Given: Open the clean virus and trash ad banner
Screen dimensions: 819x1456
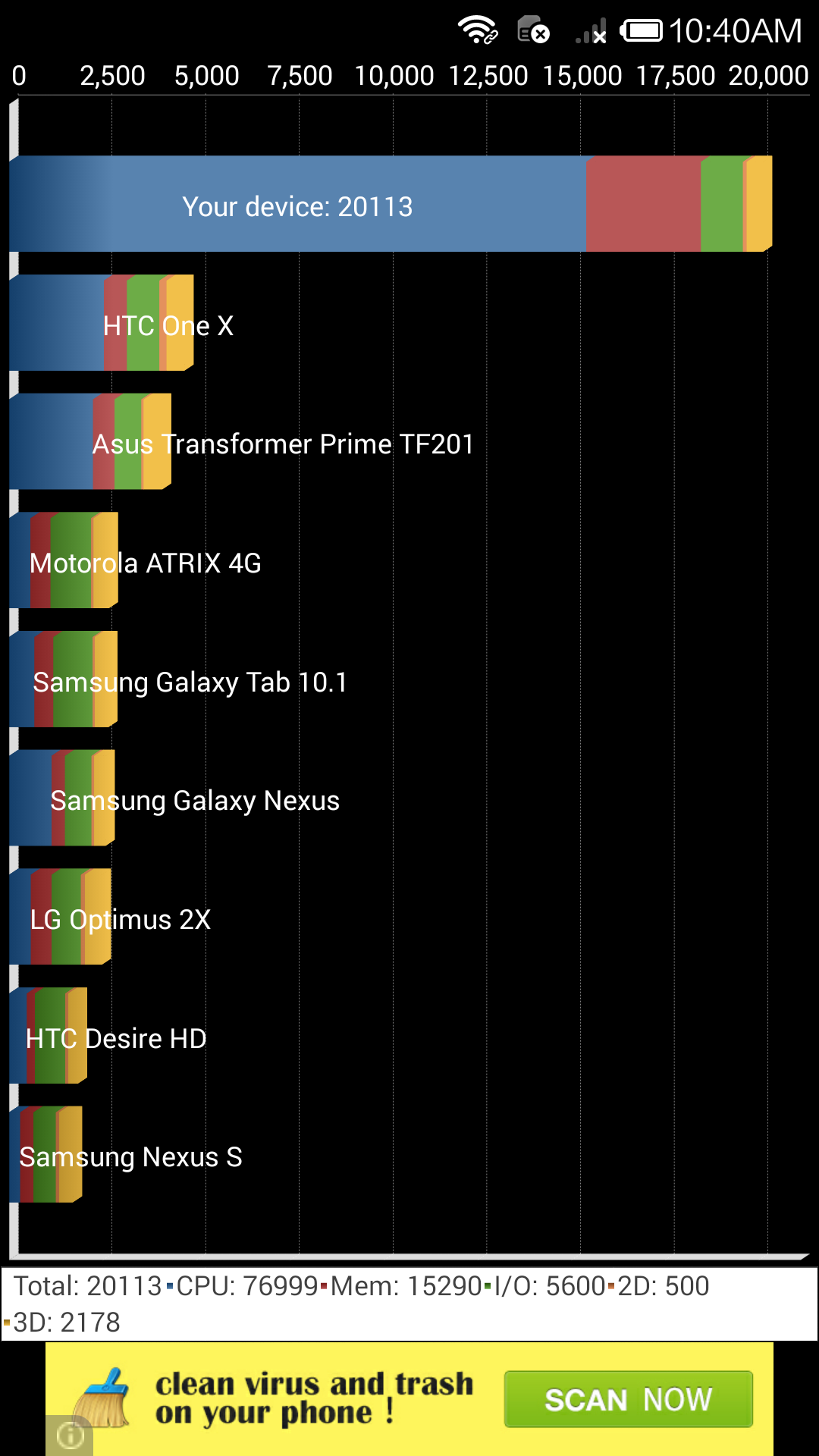Looking at the screenshot, I should point(312,1398).
